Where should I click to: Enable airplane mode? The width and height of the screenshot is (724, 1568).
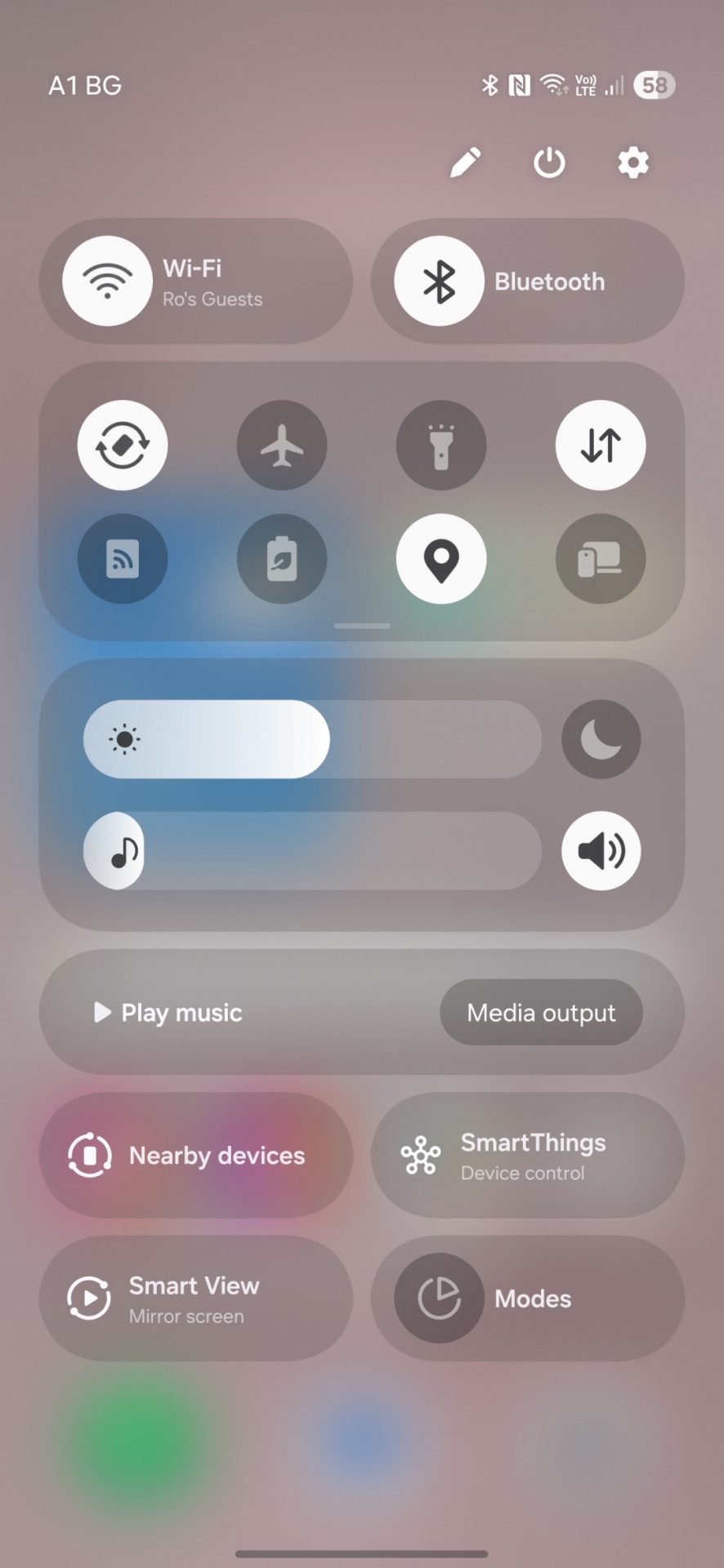(x=282, y=445)
